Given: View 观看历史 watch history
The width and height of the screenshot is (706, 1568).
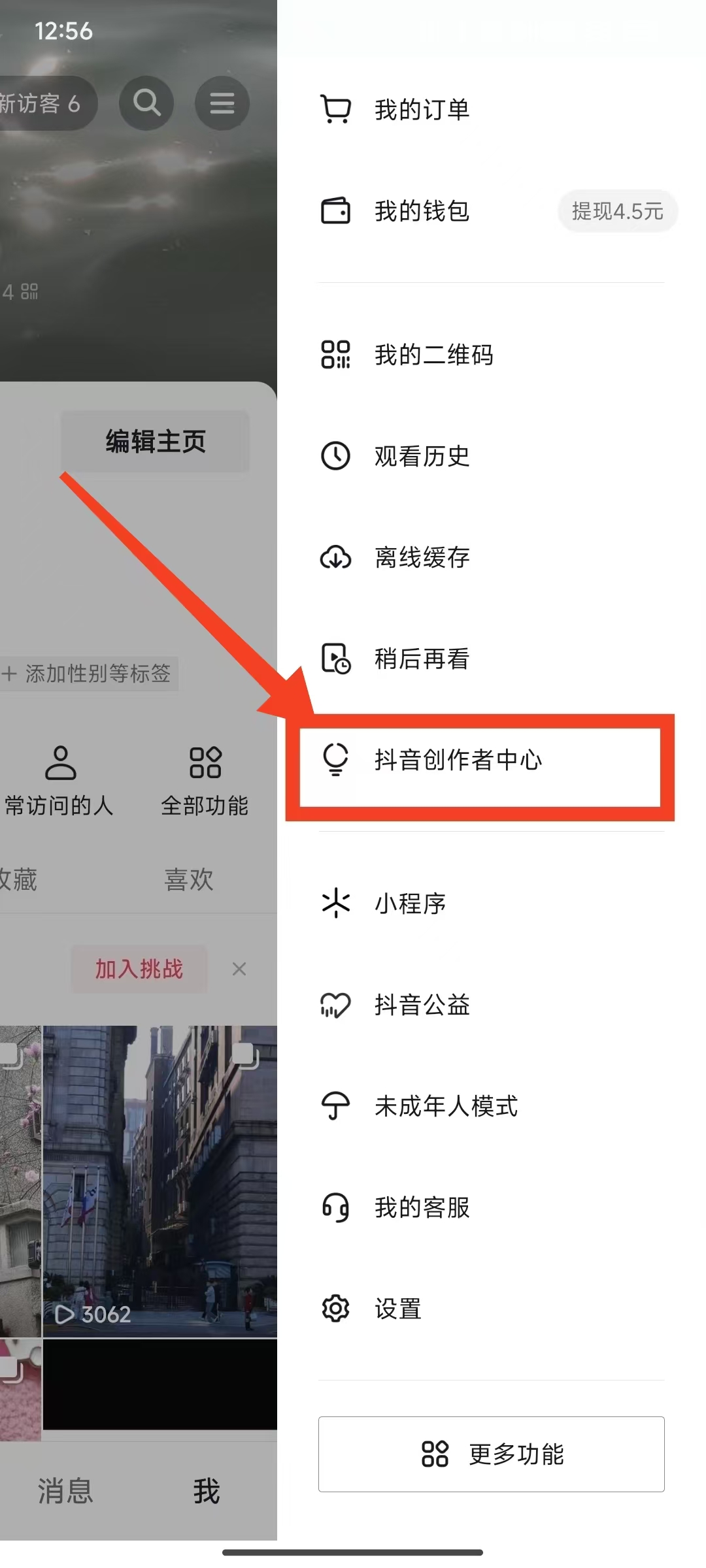Looking at the screenshot, I should tap(422, 456).
